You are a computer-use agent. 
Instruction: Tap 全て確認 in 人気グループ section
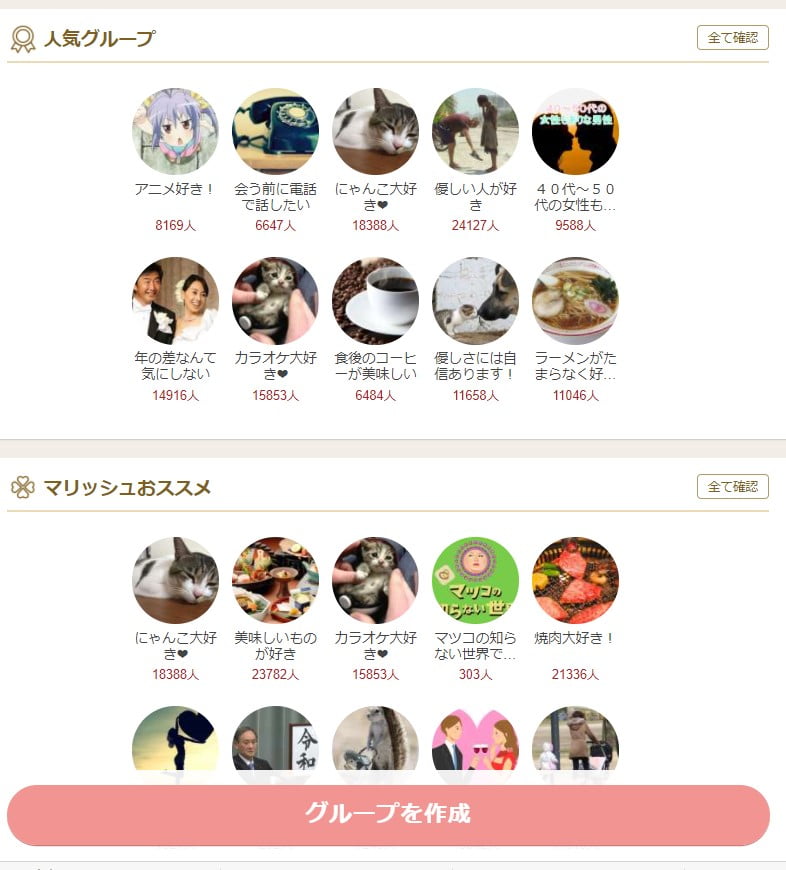tap(732, 38)
